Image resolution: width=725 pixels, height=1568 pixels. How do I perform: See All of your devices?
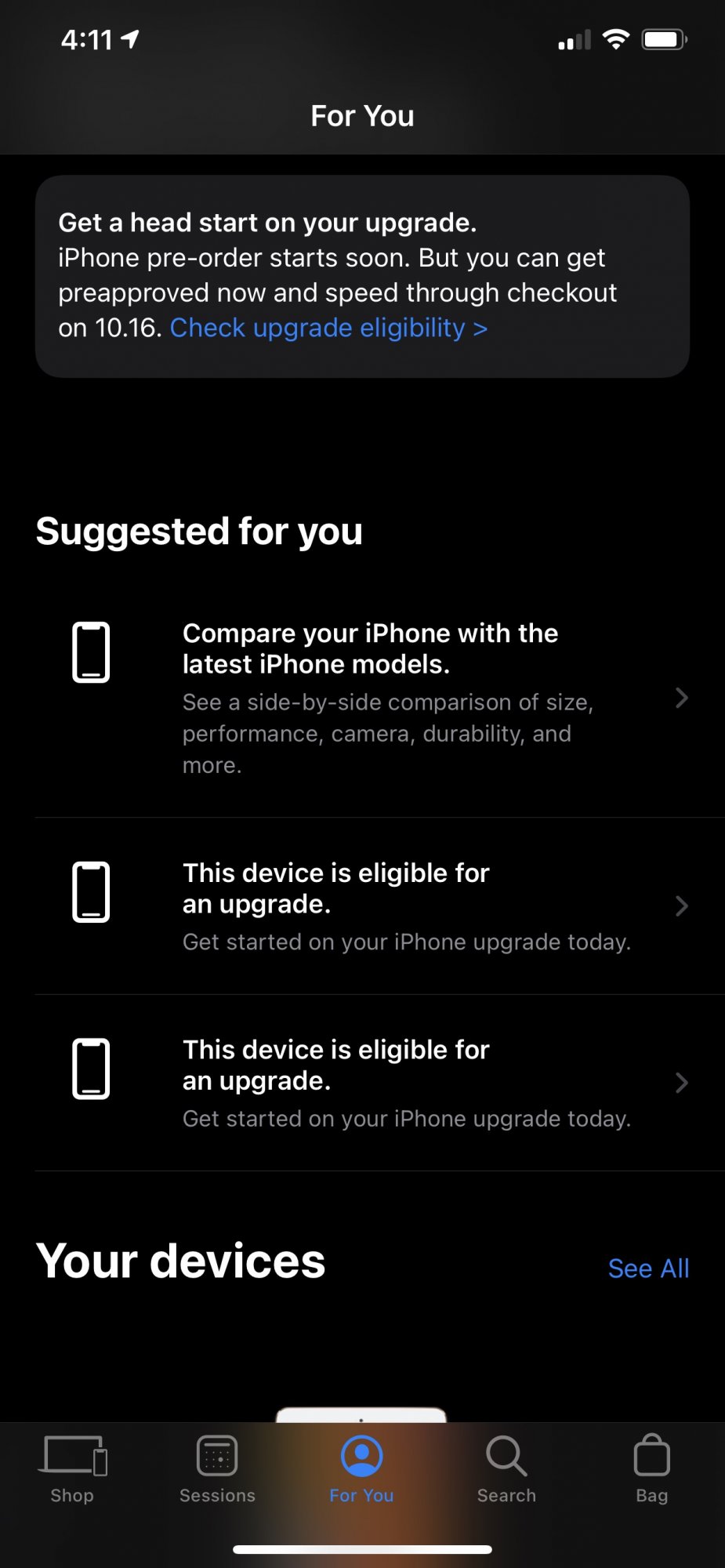(x=648, y=1269)
